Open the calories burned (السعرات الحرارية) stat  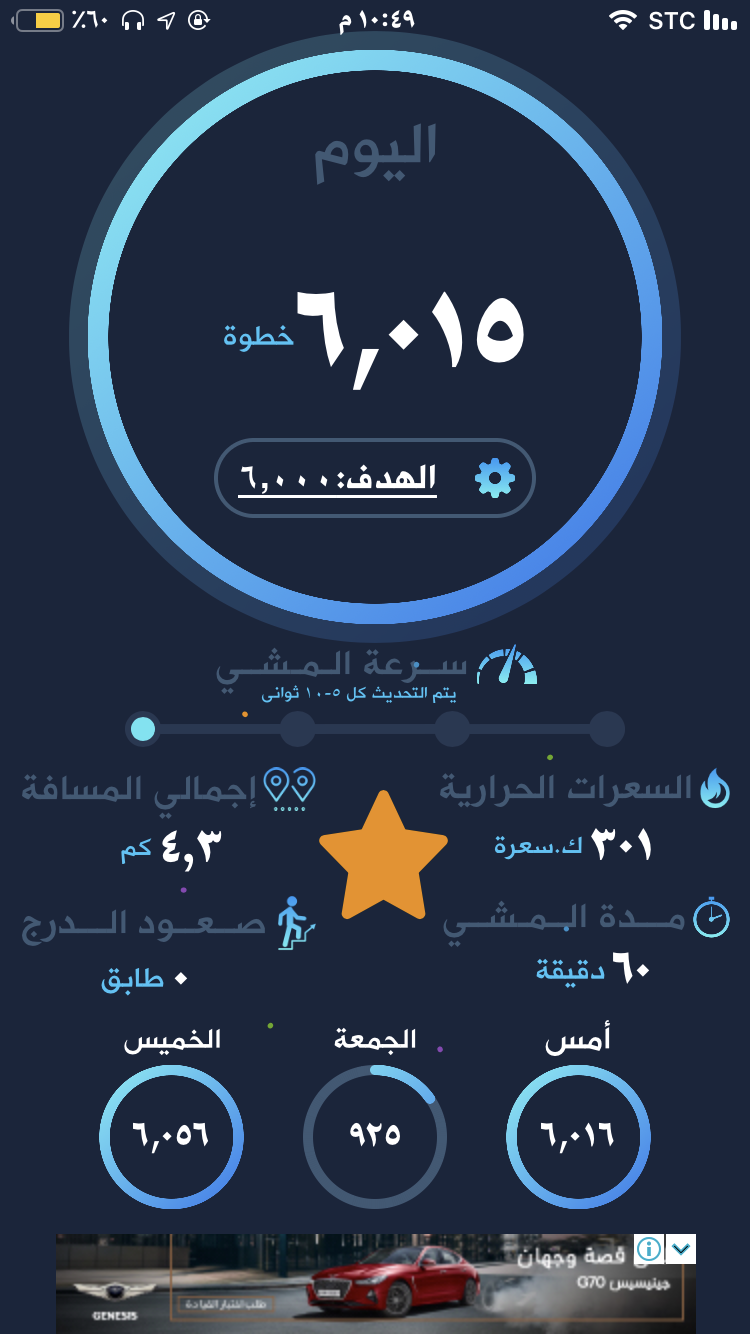(585, 815)
